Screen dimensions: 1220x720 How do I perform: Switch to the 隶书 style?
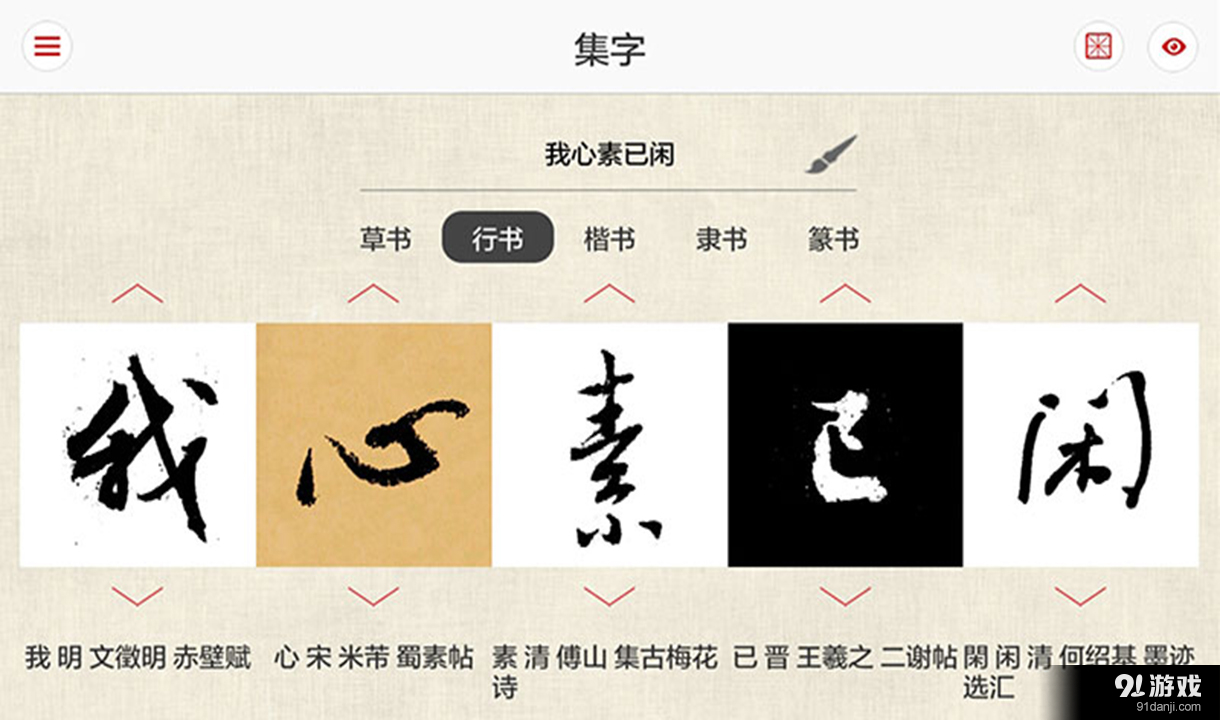click(721, 240)
